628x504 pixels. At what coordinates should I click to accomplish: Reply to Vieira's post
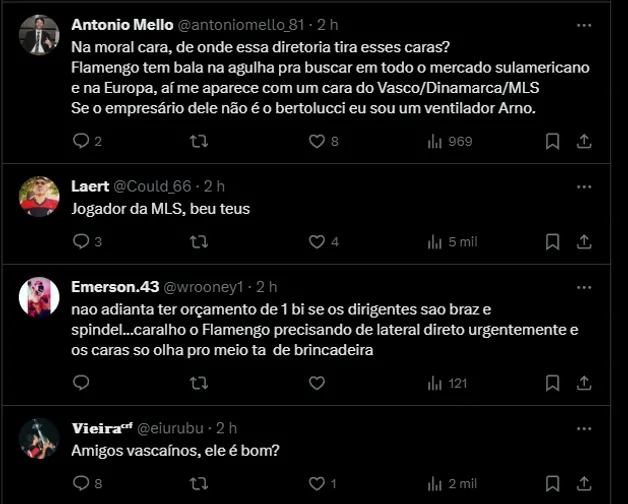coord(82,484)
